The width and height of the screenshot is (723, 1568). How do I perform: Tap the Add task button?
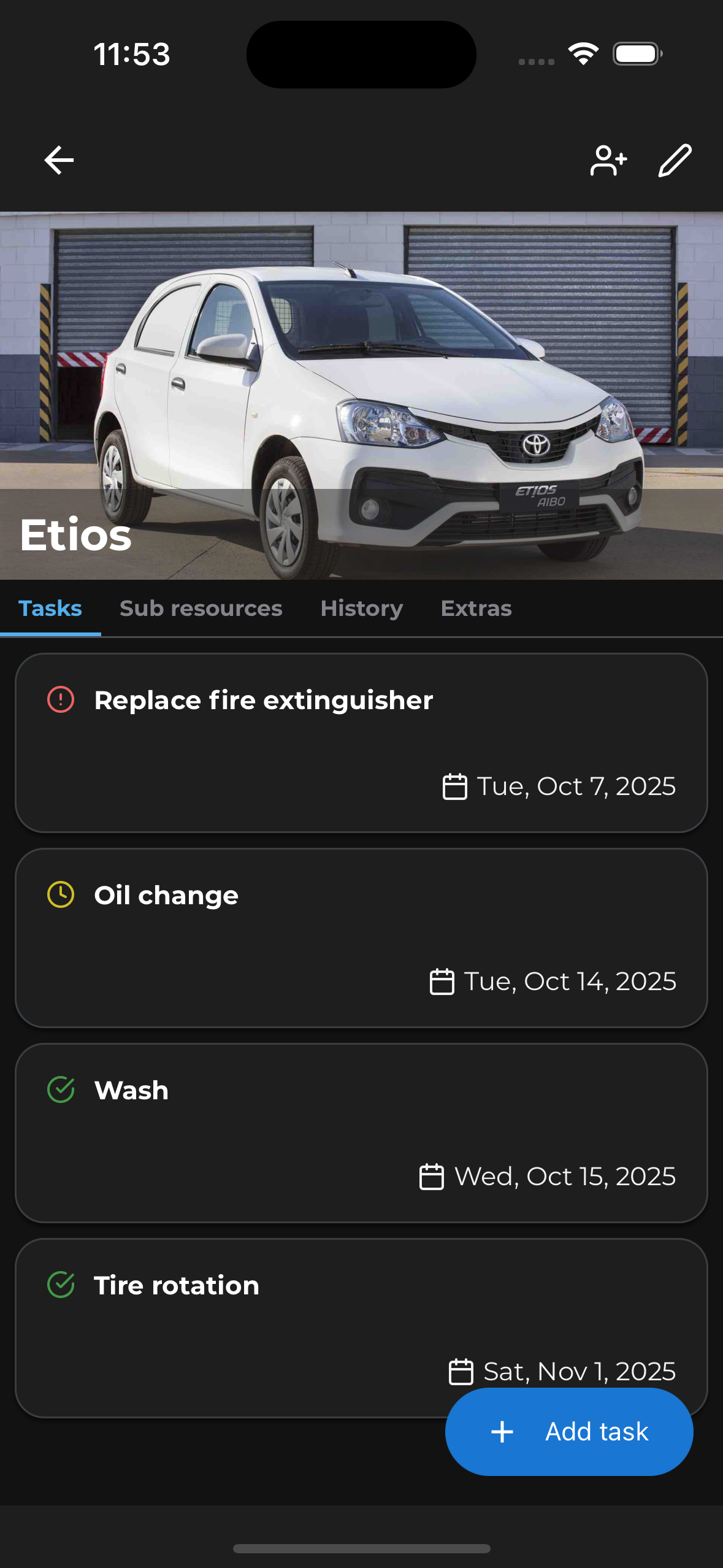tap(568, 1431)
